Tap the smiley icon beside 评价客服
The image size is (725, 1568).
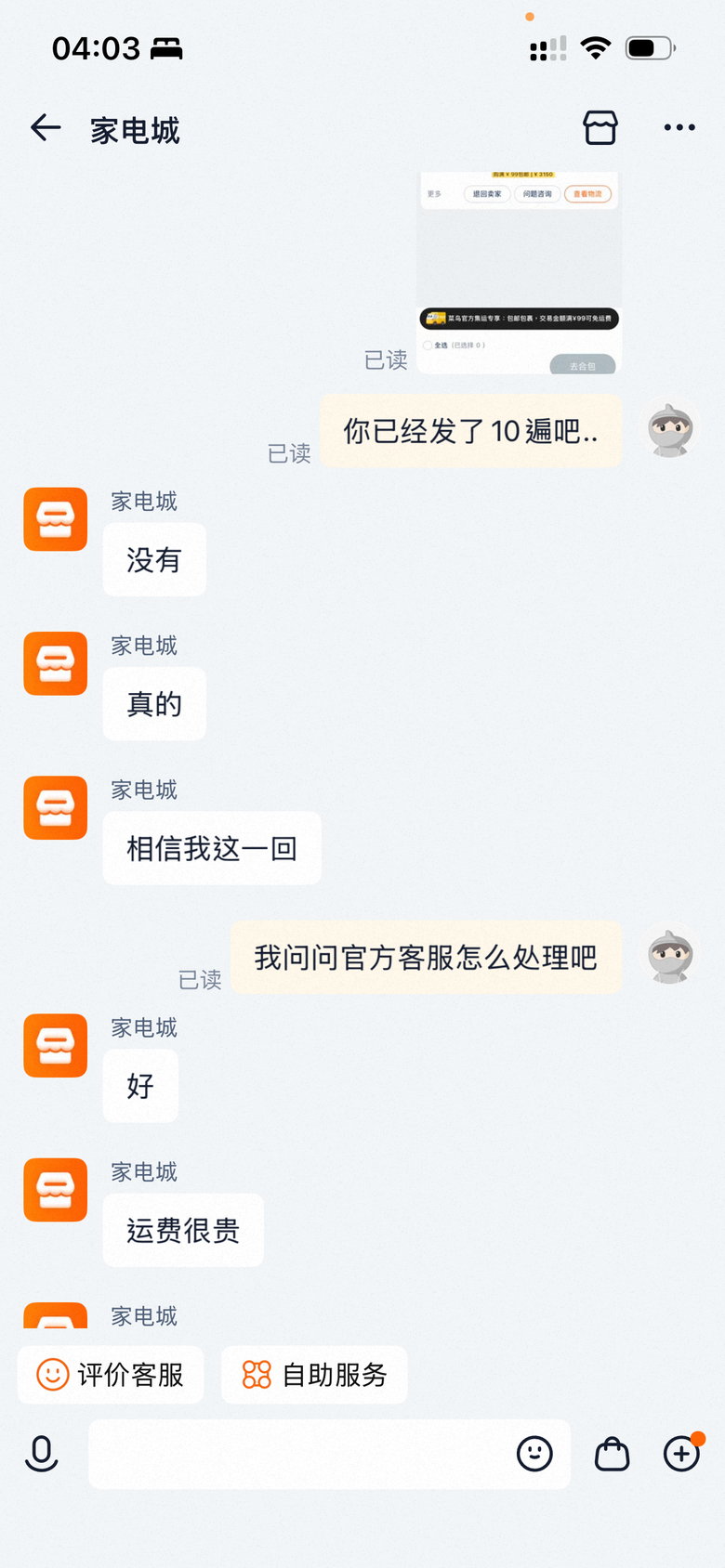54,1375
